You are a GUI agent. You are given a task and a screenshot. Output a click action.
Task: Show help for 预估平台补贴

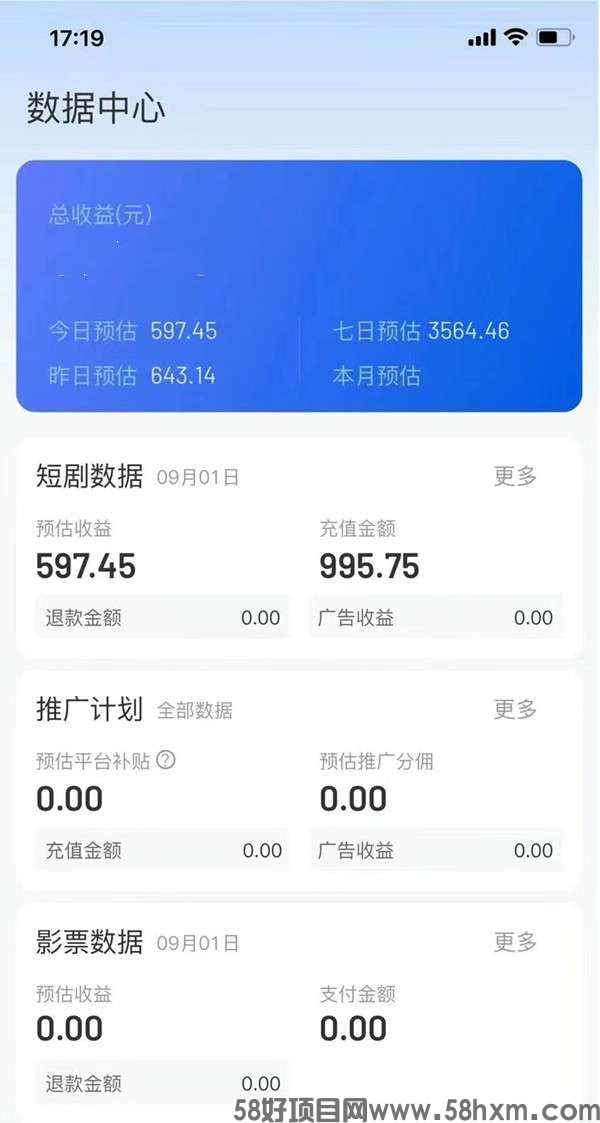(166, 760)
